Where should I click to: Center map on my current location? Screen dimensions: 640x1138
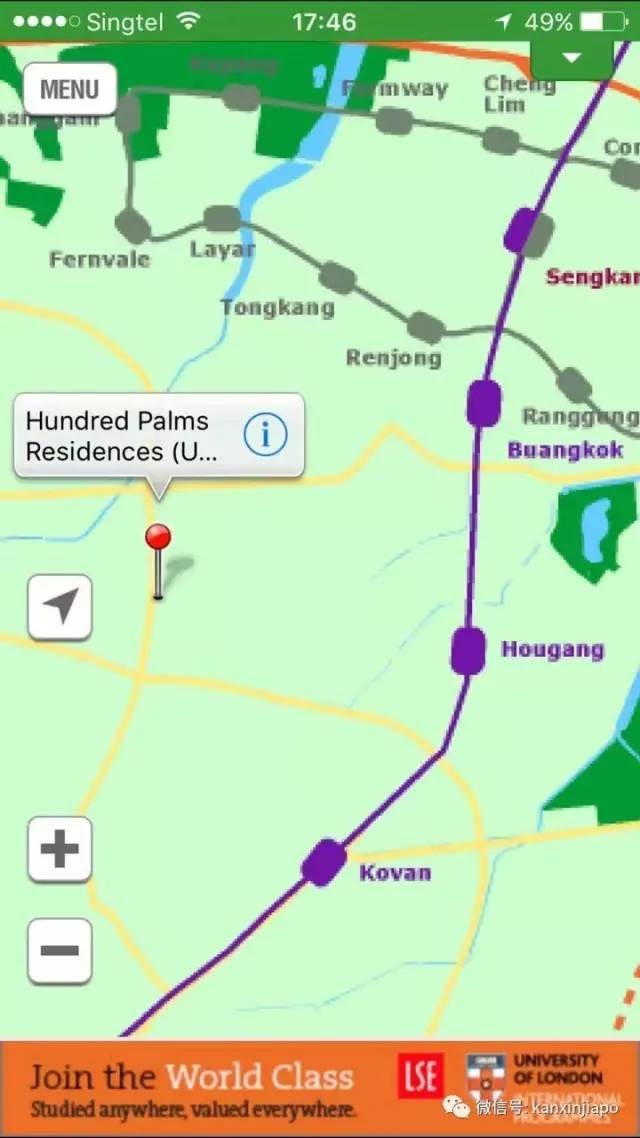click(60, 607)
